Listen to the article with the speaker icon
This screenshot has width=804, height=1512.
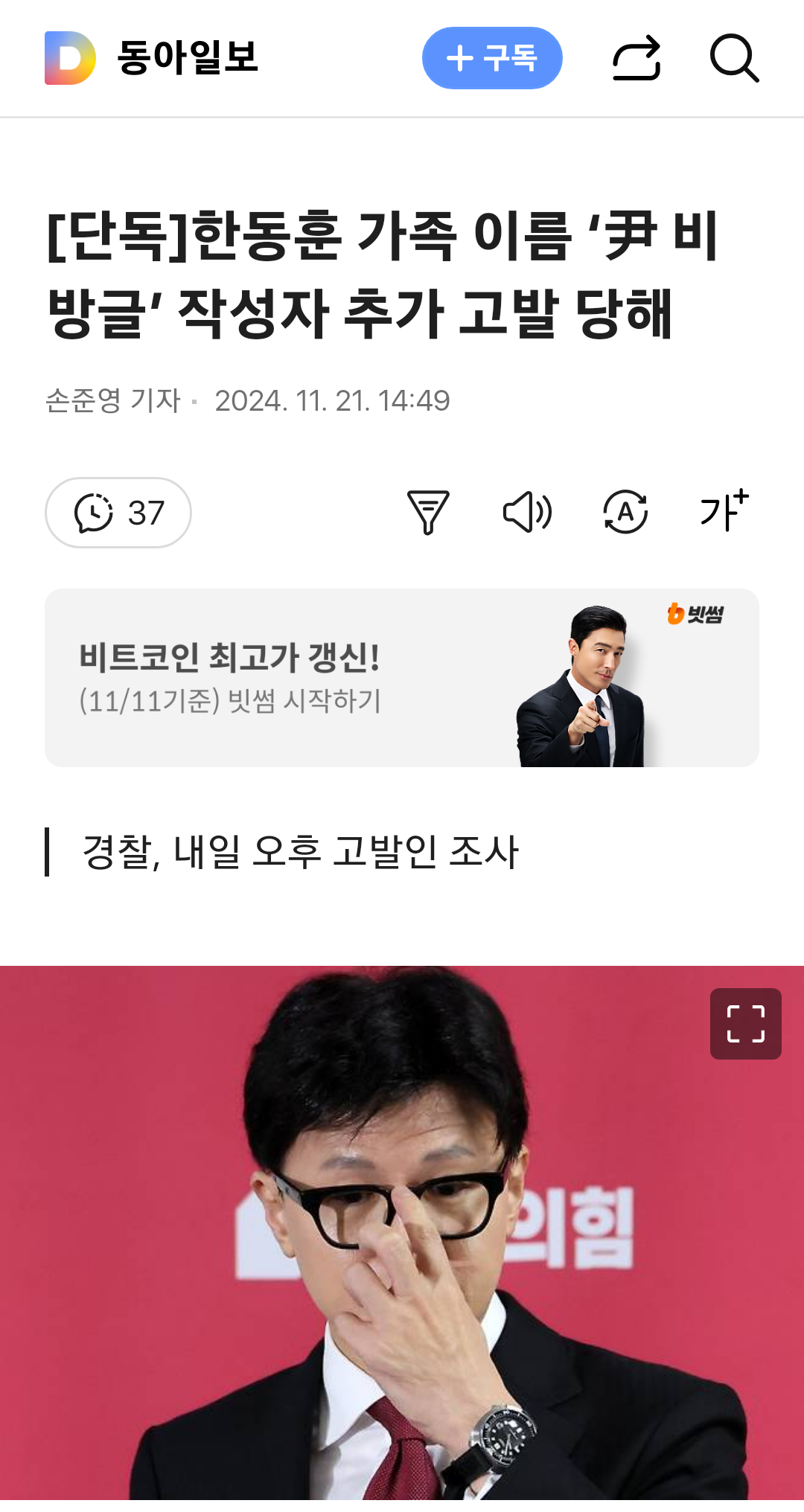tap(527, 513)
